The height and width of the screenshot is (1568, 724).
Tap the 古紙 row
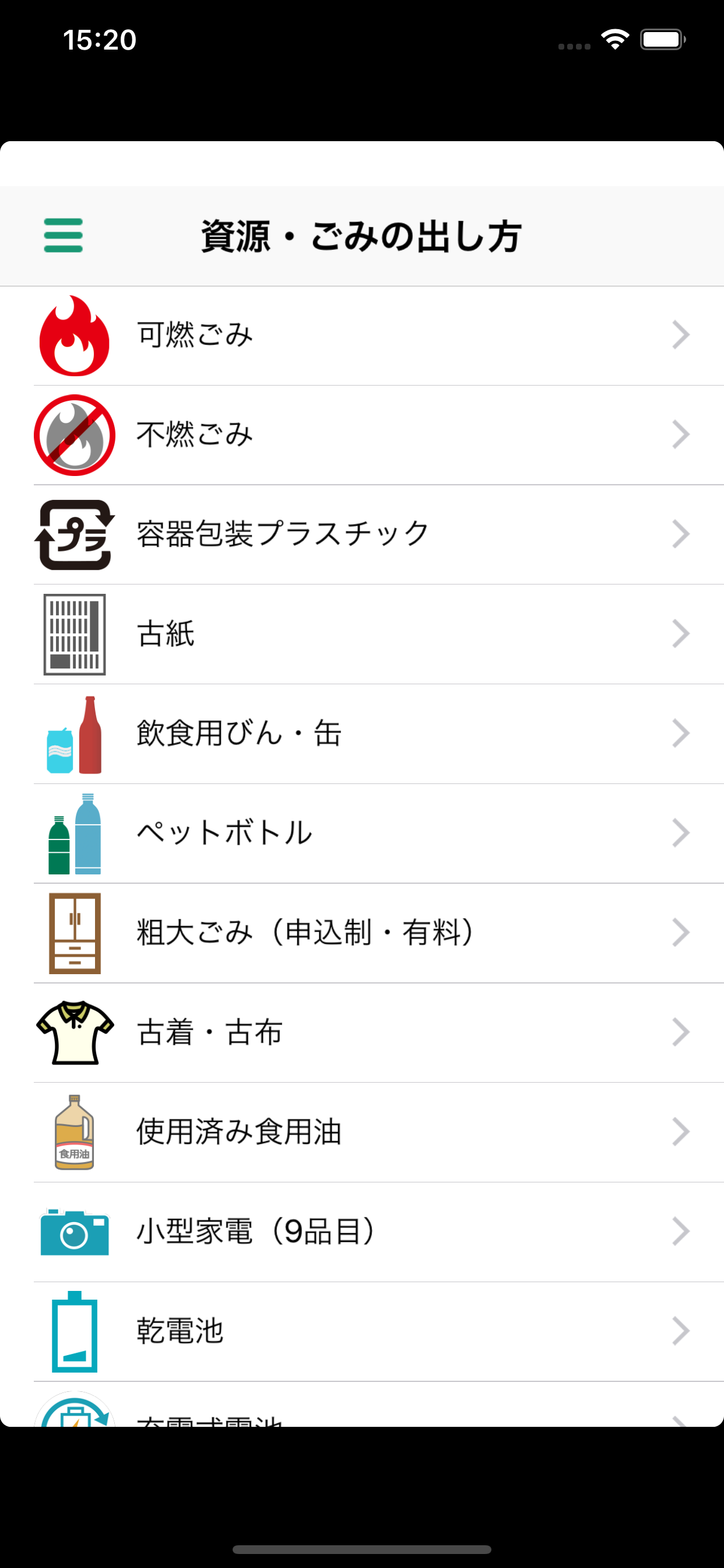point(362,634)
